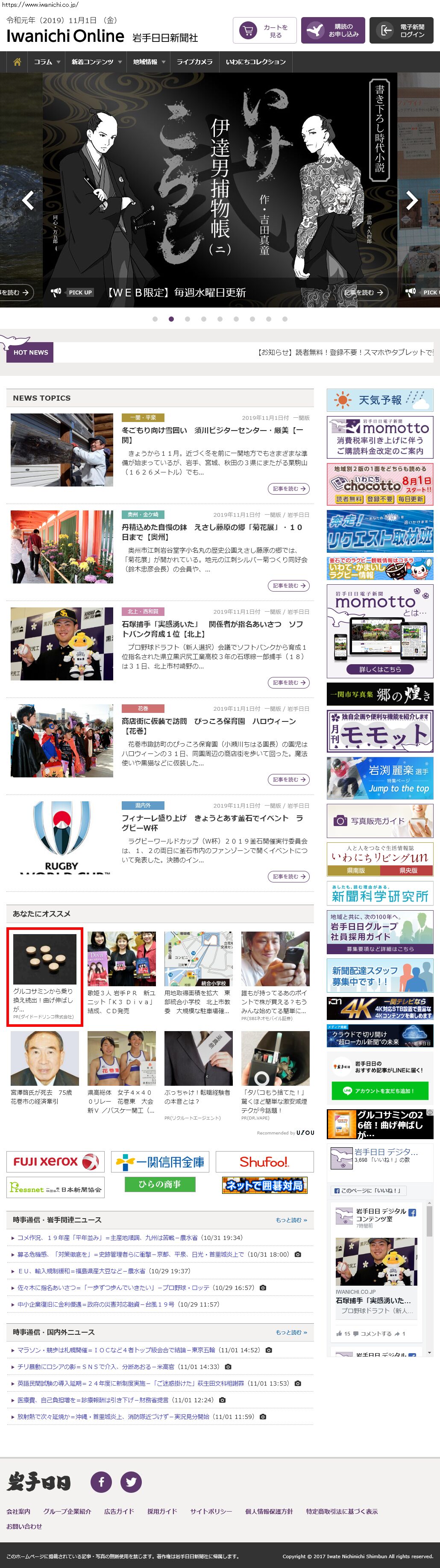Open the 天気予報 banner
The image size is (440, 1568).
[x=380, y=400]
